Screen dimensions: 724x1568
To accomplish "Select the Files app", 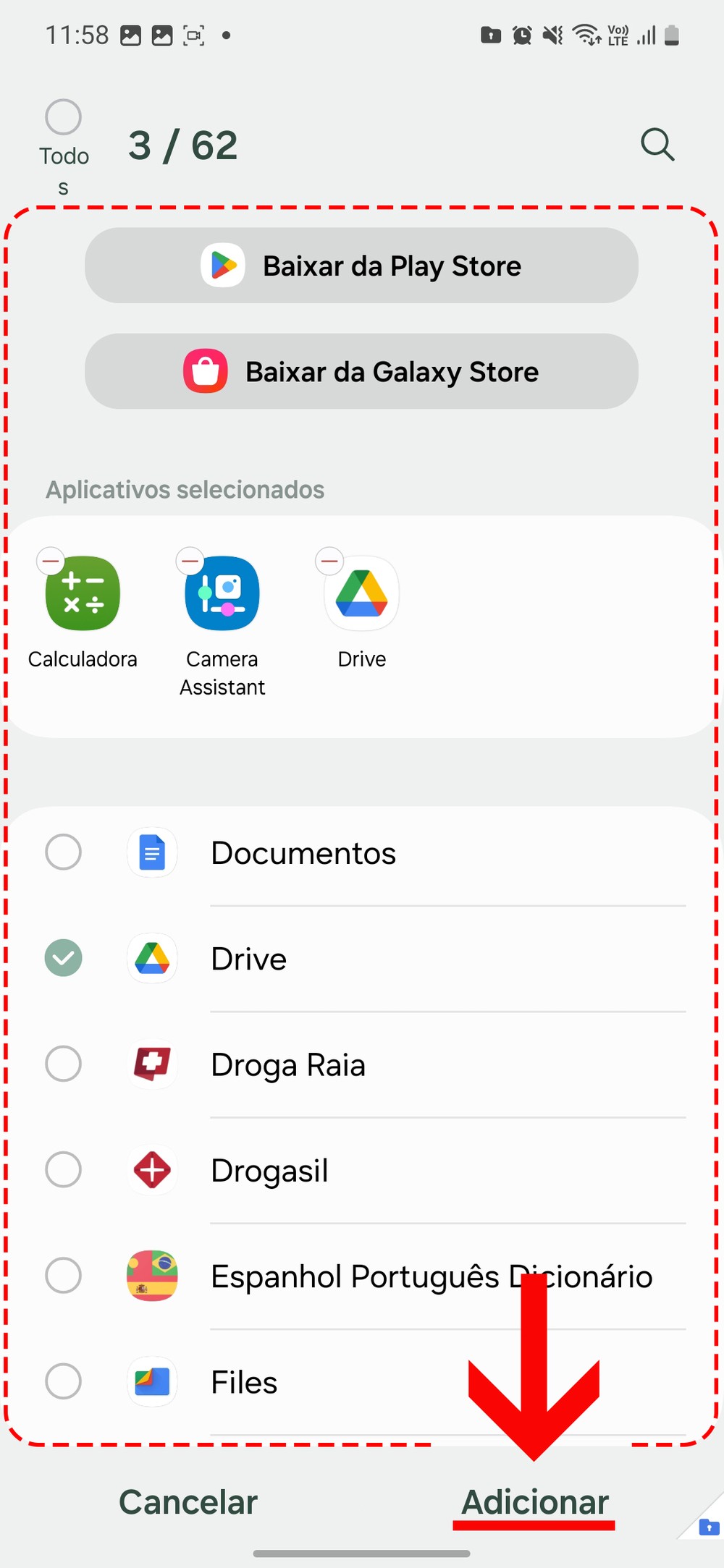I will (63, 1381).
